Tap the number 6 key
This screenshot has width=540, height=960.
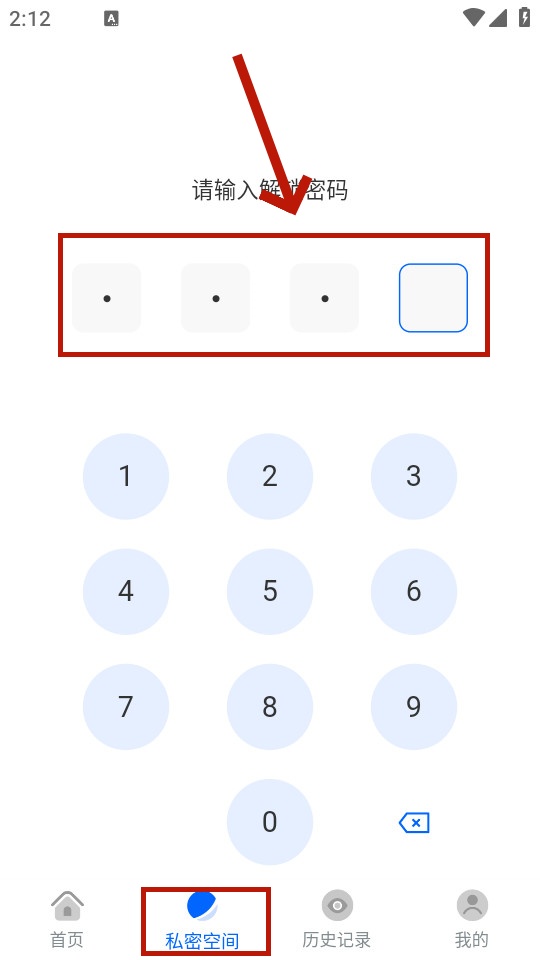[414, 591]
